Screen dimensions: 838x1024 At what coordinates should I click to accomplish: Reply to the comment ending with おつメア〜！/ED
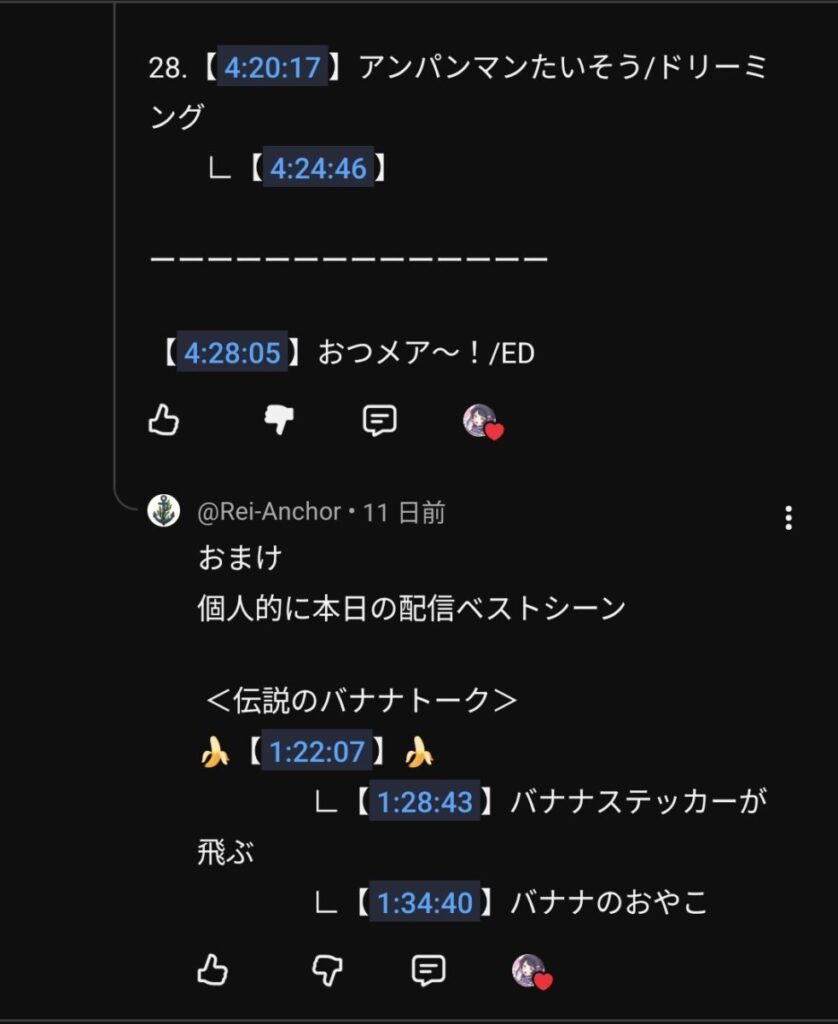click(379, 421)
